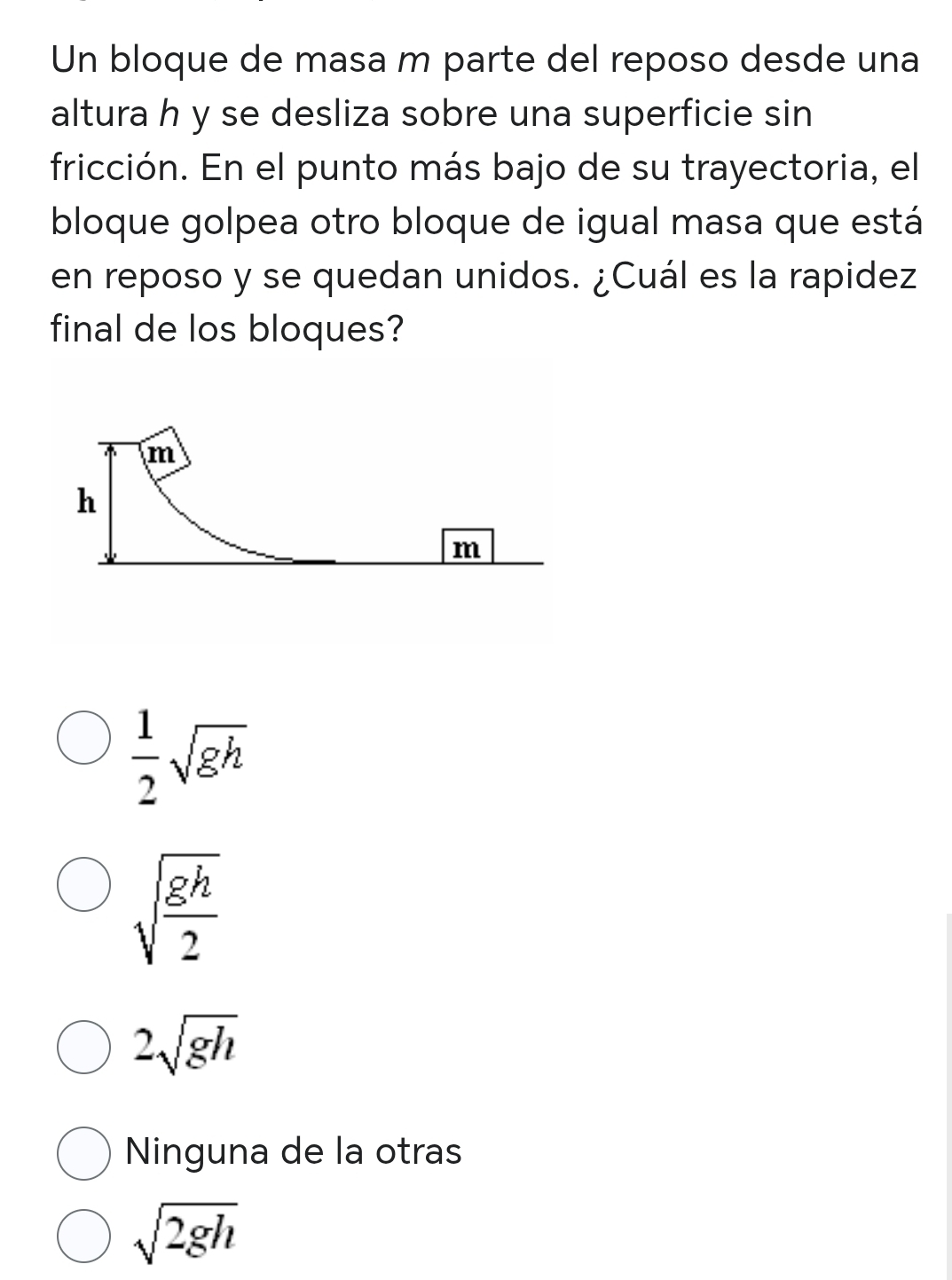Select the radio button for 2√gh
Screen dimensions: 952x1280
[x=83, y=1048]
